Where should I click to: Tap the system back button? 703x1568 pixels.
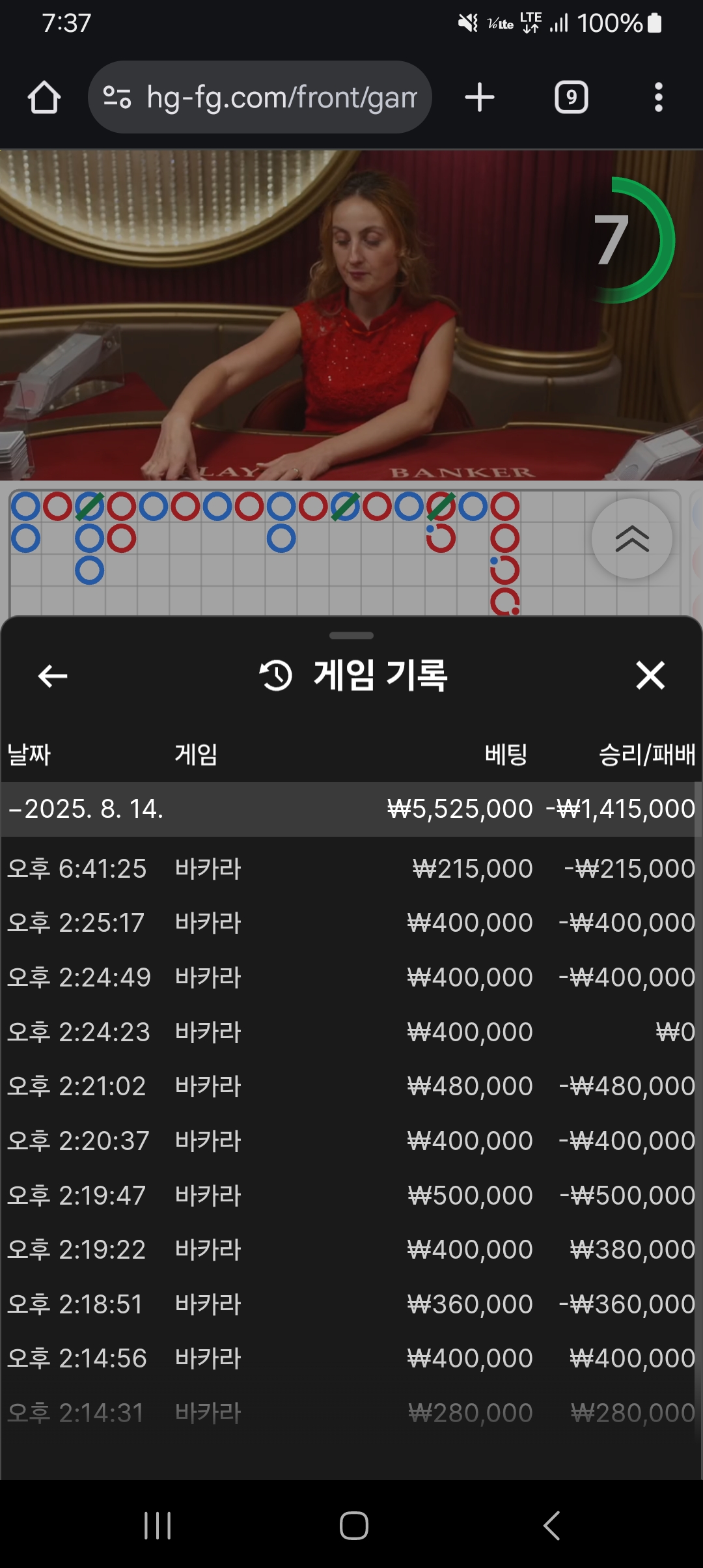pos(551,1525)
